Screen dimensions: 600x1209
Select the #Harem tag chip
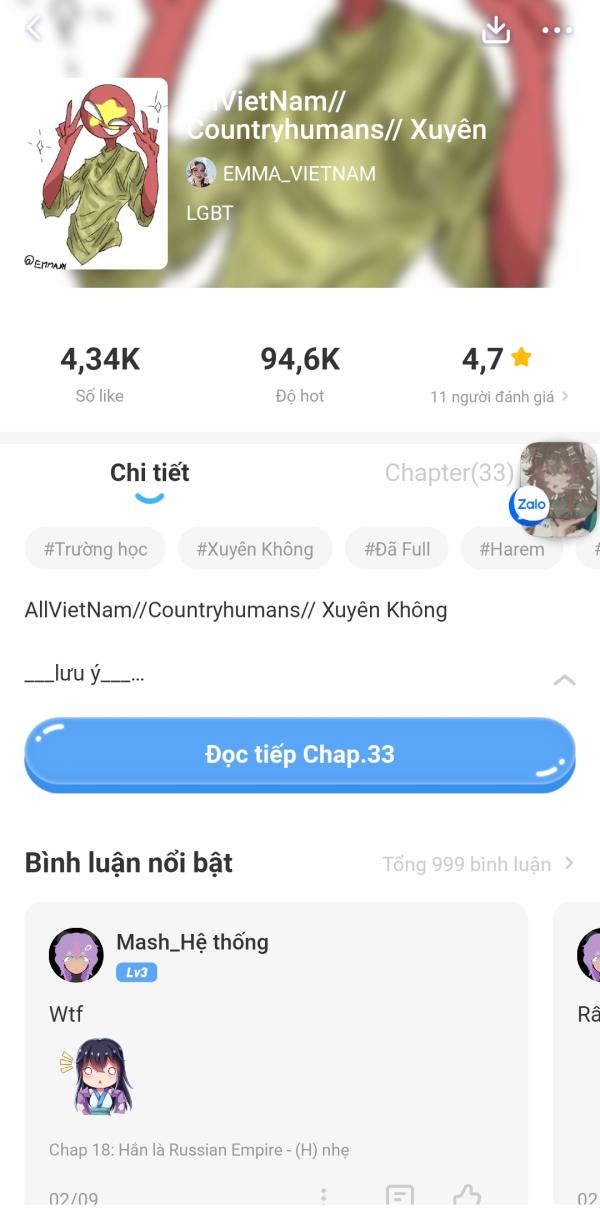click(x=511, y=549)
